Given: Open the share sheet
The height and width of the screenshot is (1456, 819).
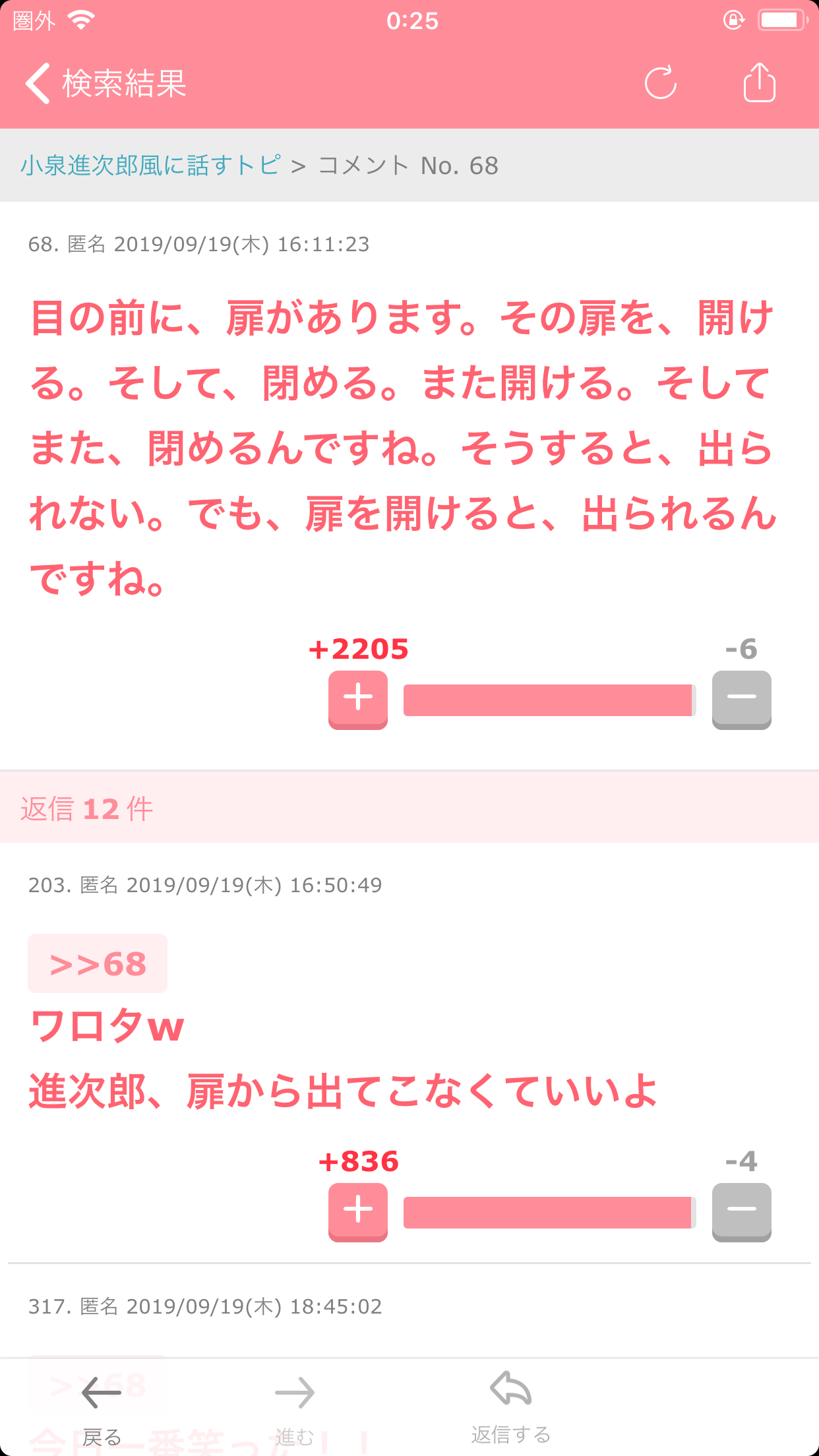Looking at the screenshot, I should (x=759, y=83).
